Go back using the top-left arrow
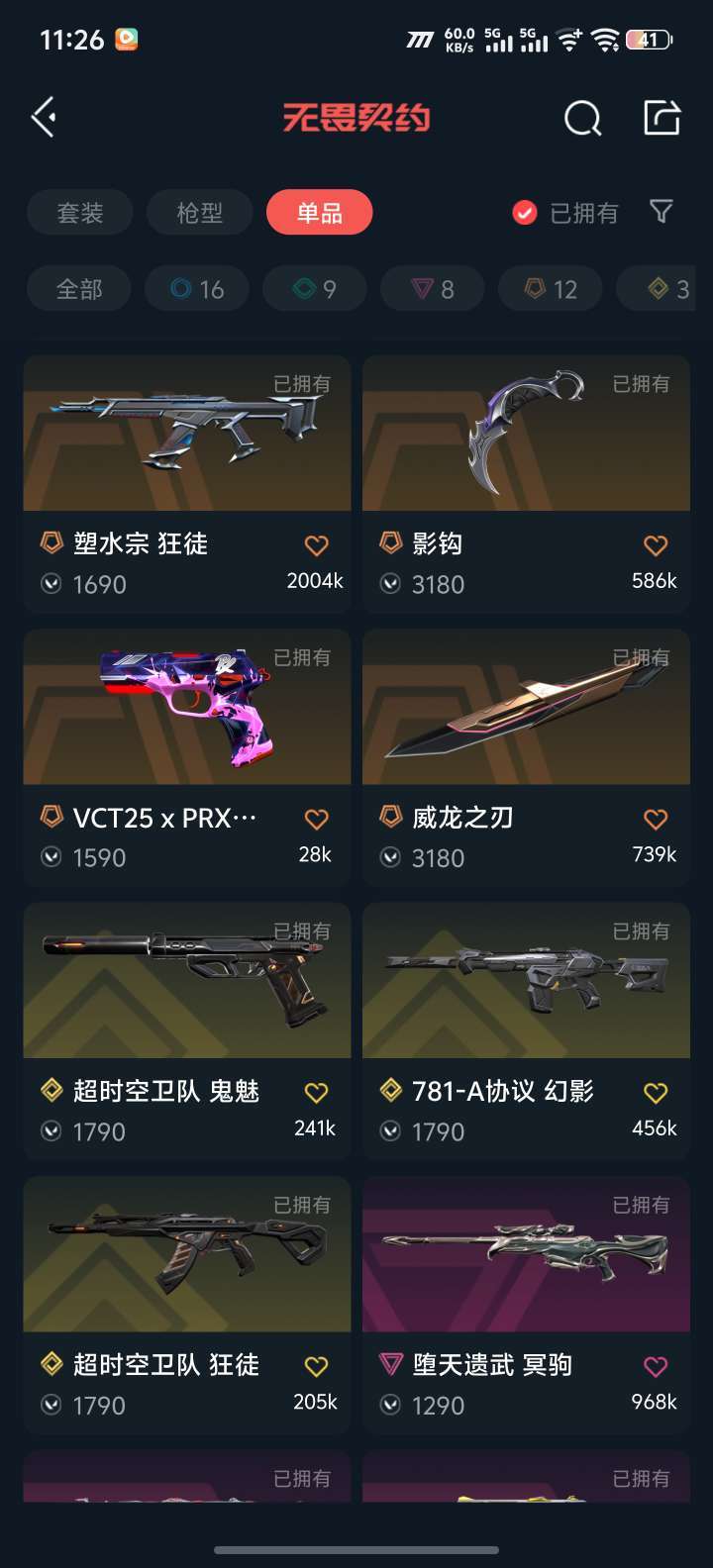This screenshot has height=1568, width=713. click(44, 118)
